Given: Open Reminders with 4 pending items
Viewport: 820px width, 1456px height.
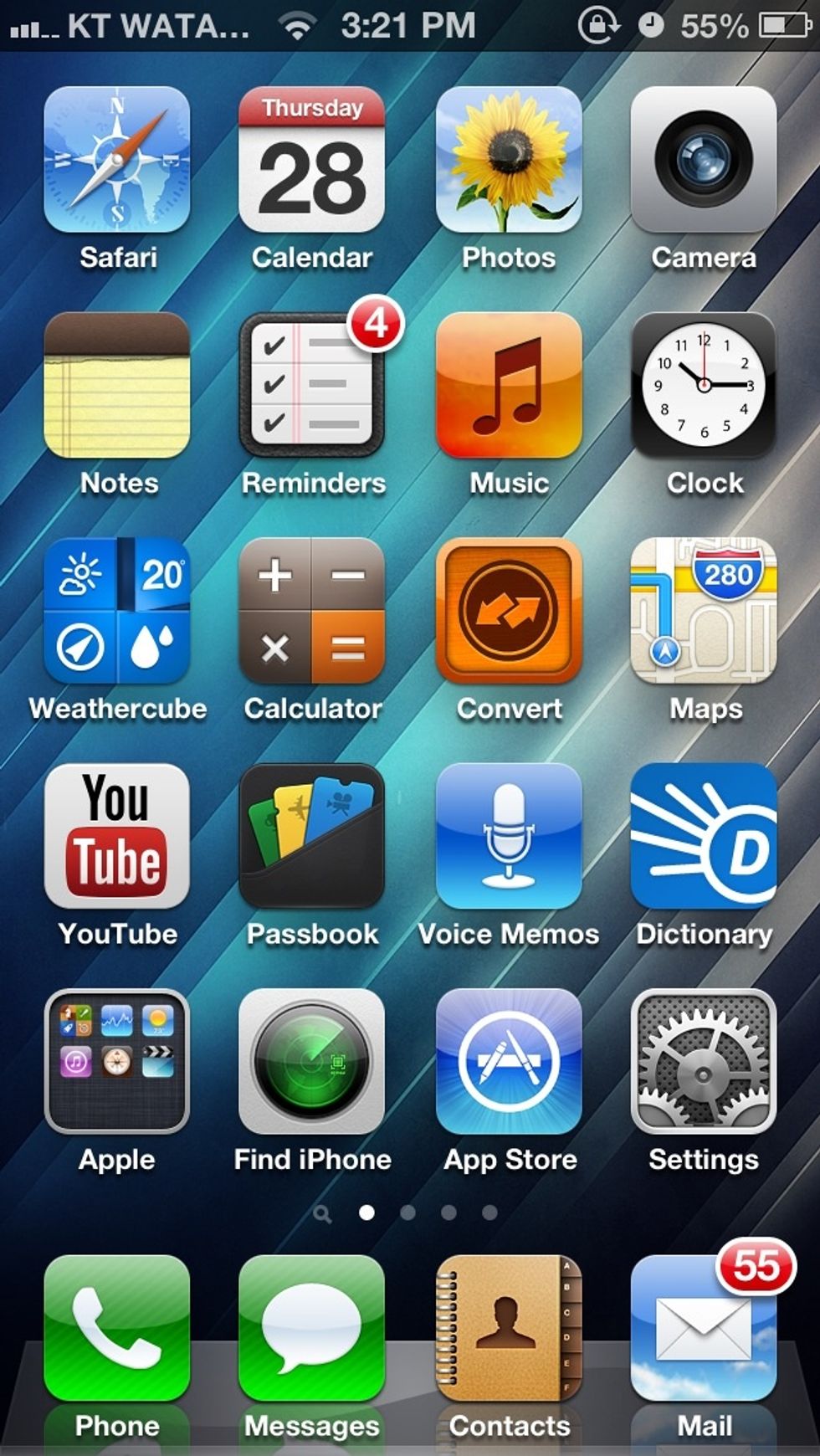Looking at the screenshot, I should pos(312,386).
